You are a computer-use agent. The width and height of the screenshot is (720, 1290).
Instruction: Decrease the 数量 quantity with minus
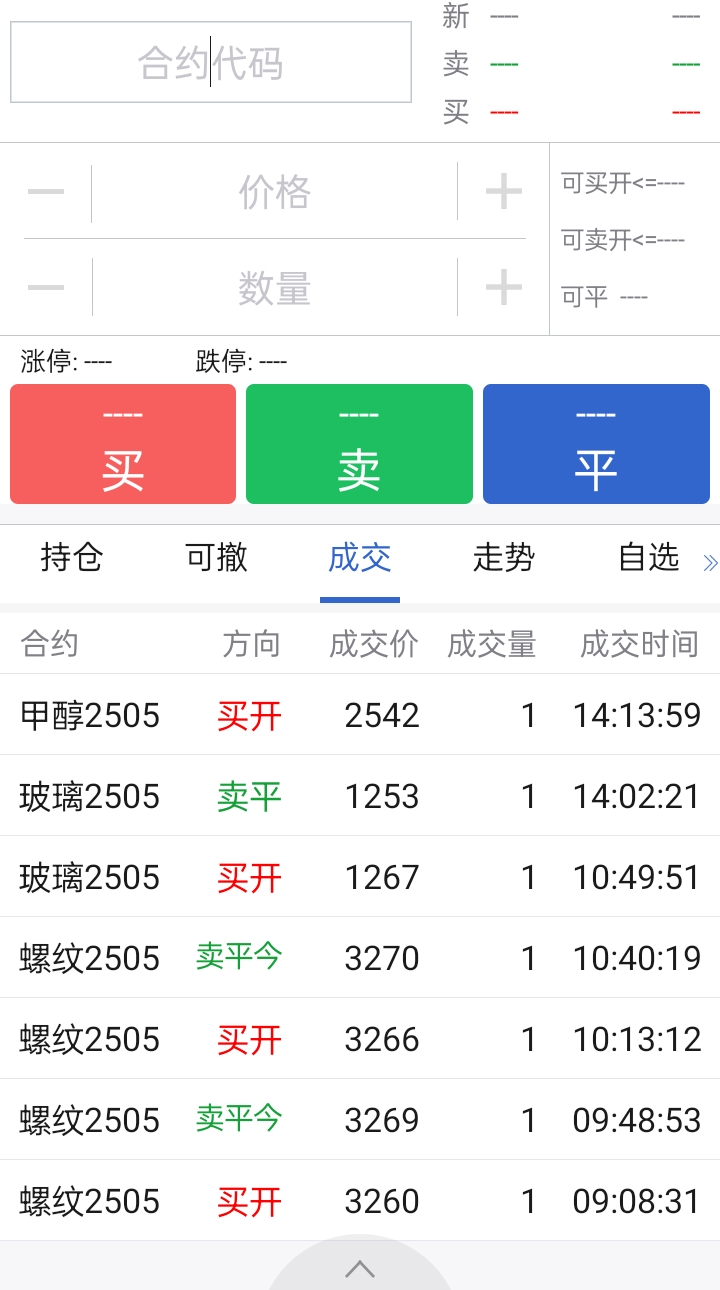pyautogui.click(x=46, y=288)
